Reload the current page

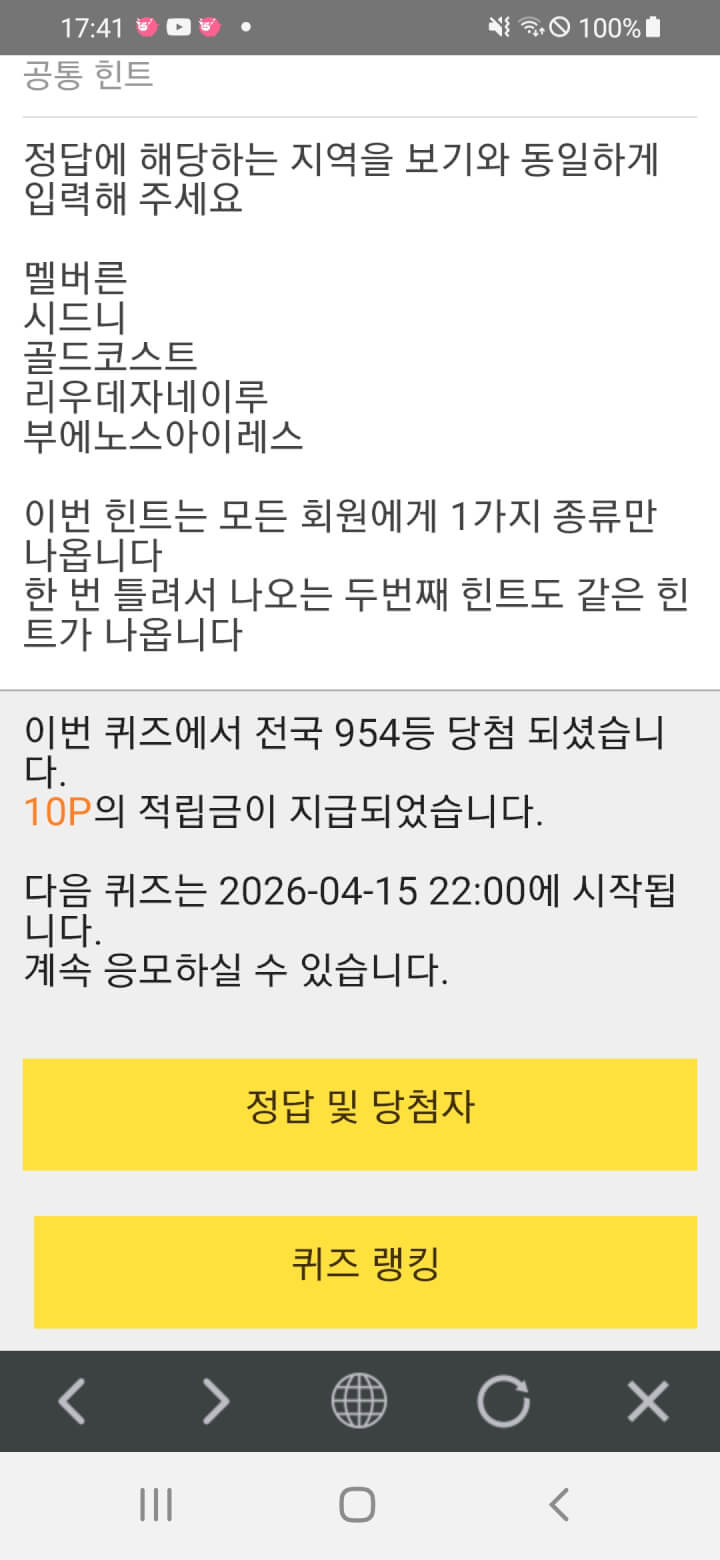(x=503, y=1401)
